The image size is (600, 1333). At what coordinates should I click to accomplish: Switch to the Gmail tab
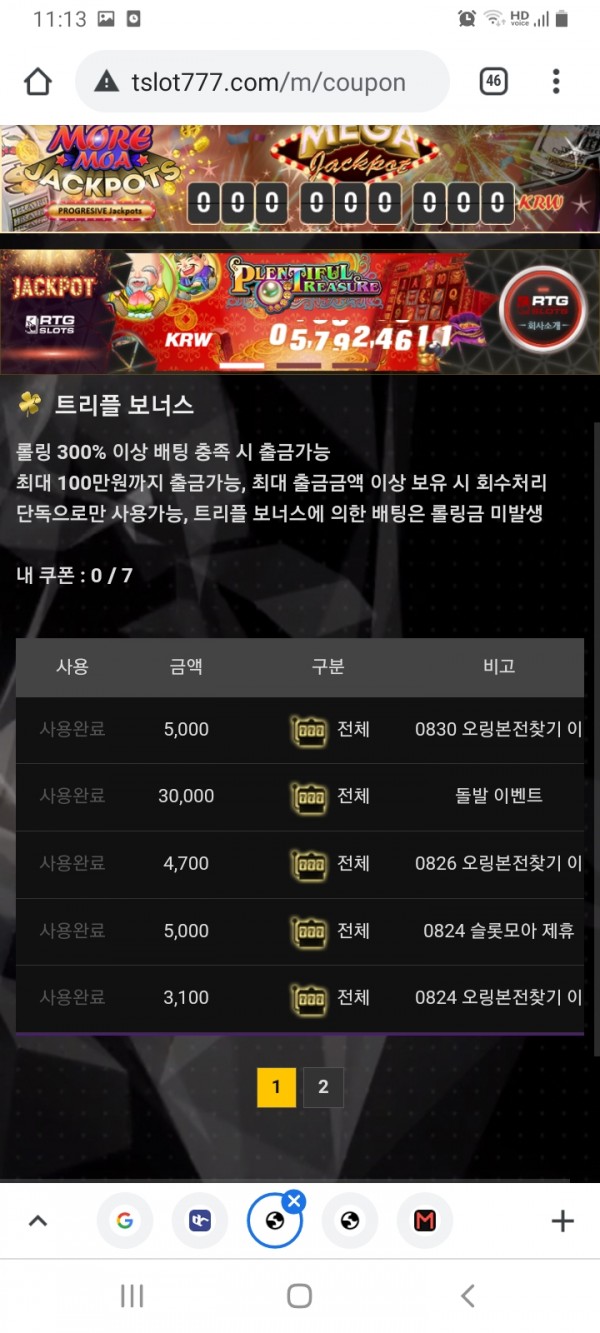click(425, 1221)
